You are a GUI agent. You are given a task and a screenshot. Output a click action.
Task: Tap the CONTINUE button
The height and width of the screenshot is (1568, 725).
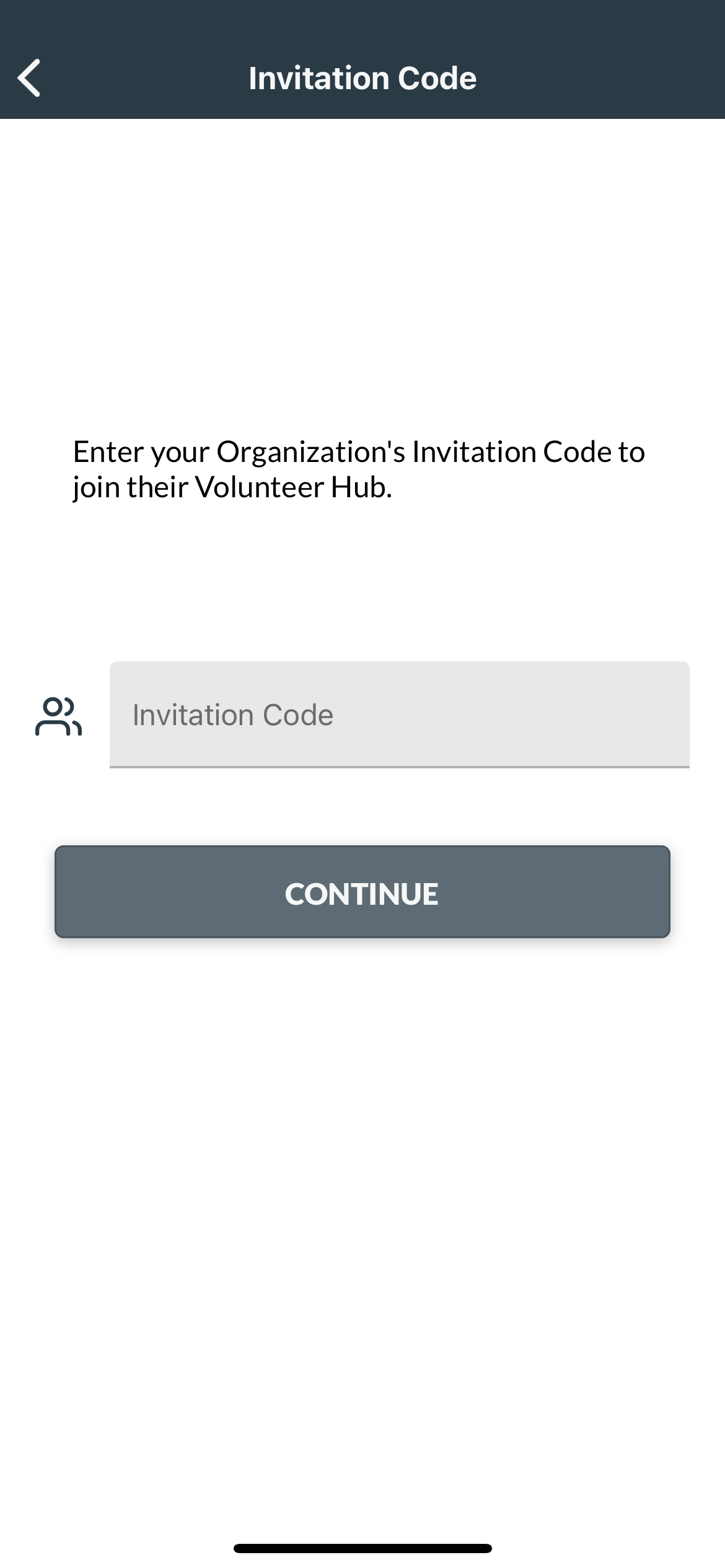coord(362,892)
